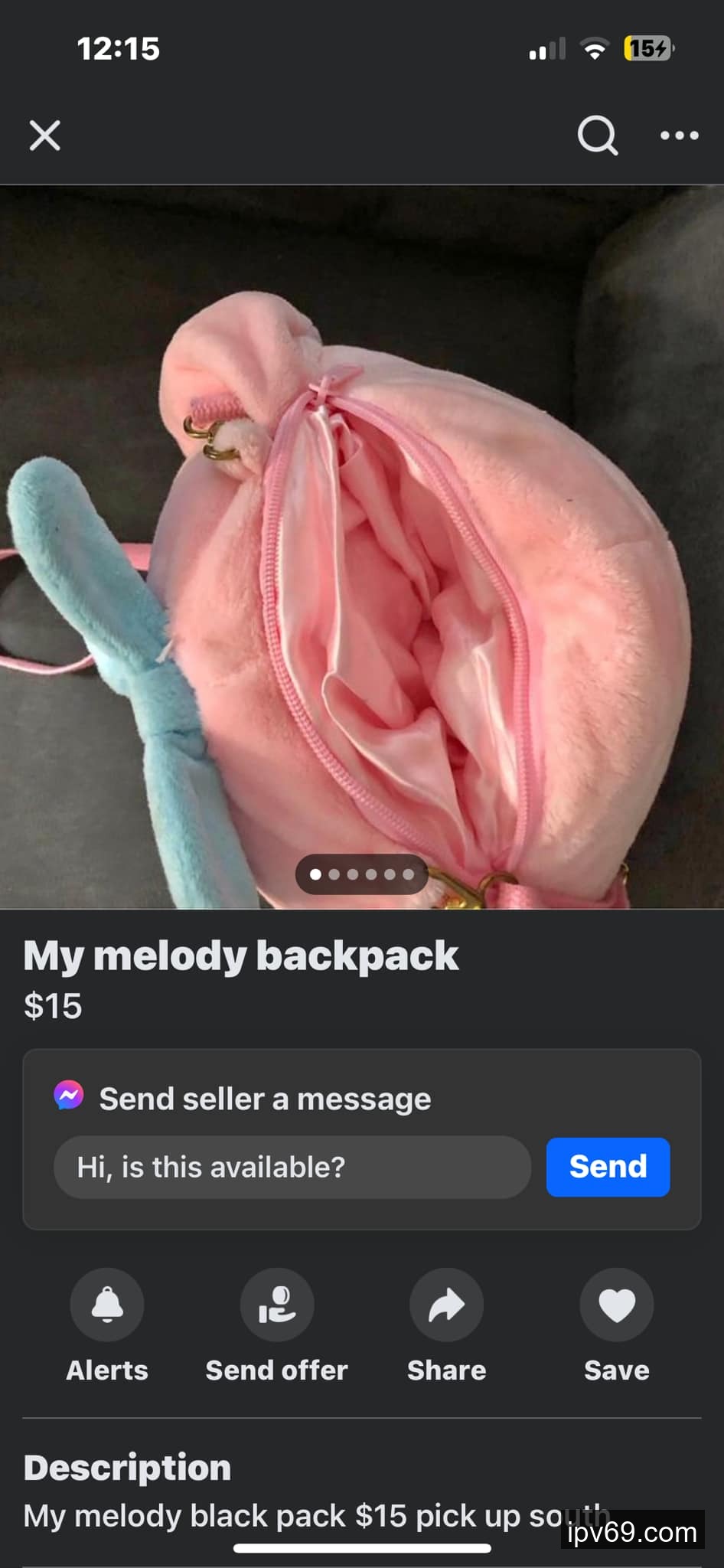Viewport: 724px width, 1568px height.
Task: Save this listing with the heart
Action: click(x=616, y=1305)
